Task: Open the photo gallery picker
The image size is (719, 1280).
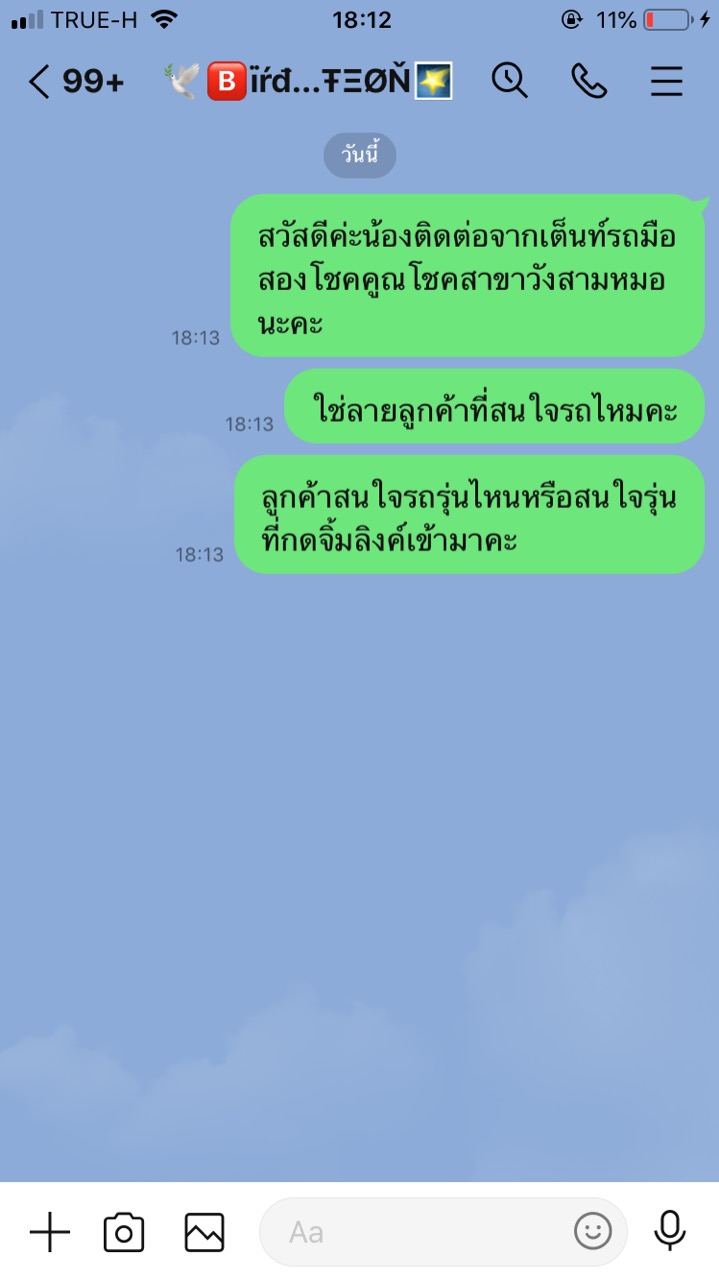Action: (x=204, y=1232)
